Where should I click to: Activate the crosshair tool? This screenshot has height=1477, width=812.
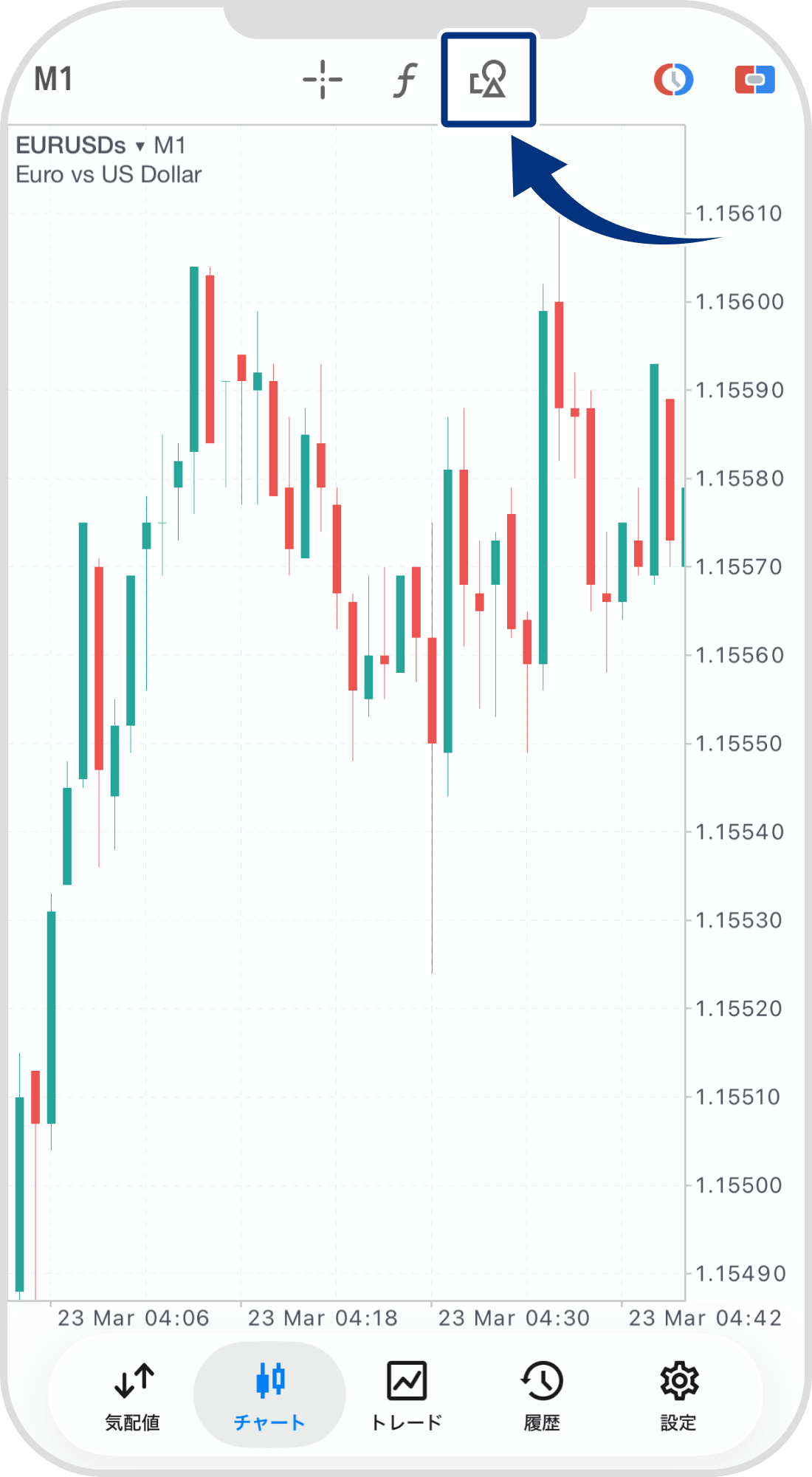(x=323, y=80)
